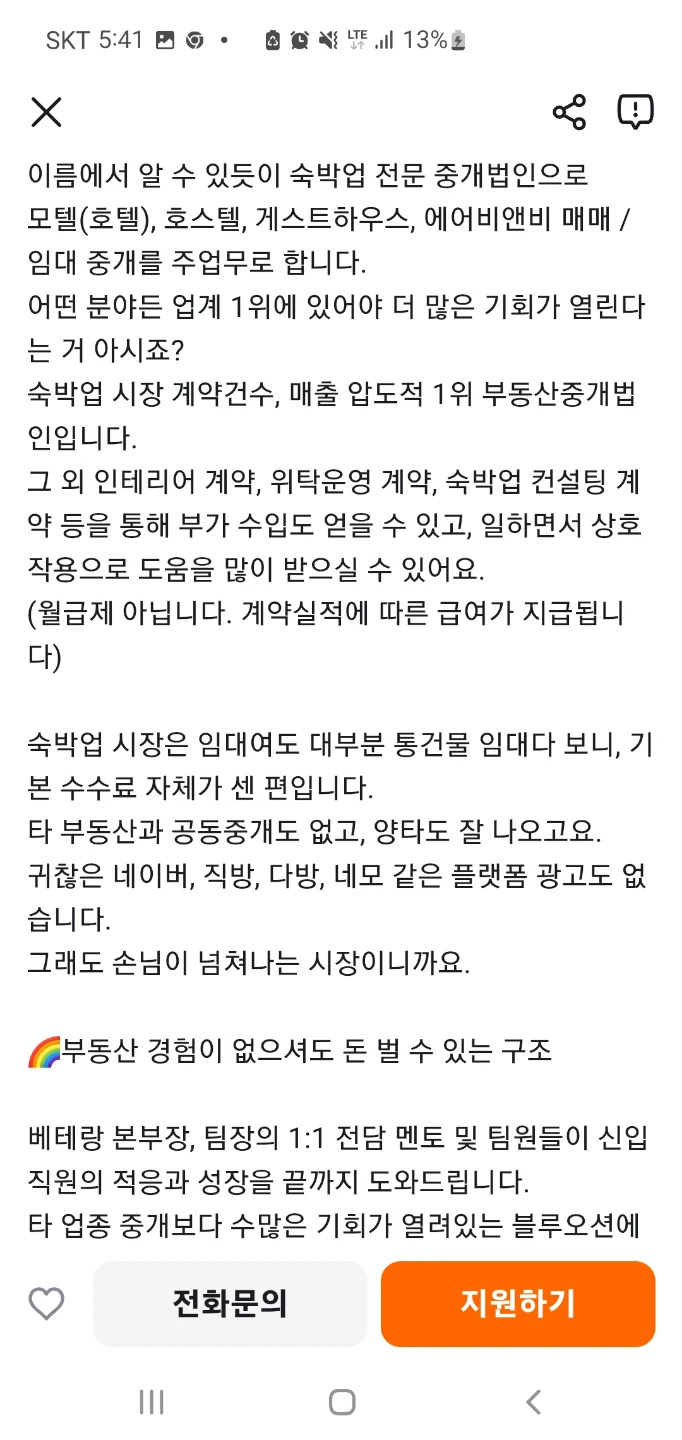Report this posting via the exclamation bubble icon
Viewport: 682px width, 1440px height.
coord(636,112)
